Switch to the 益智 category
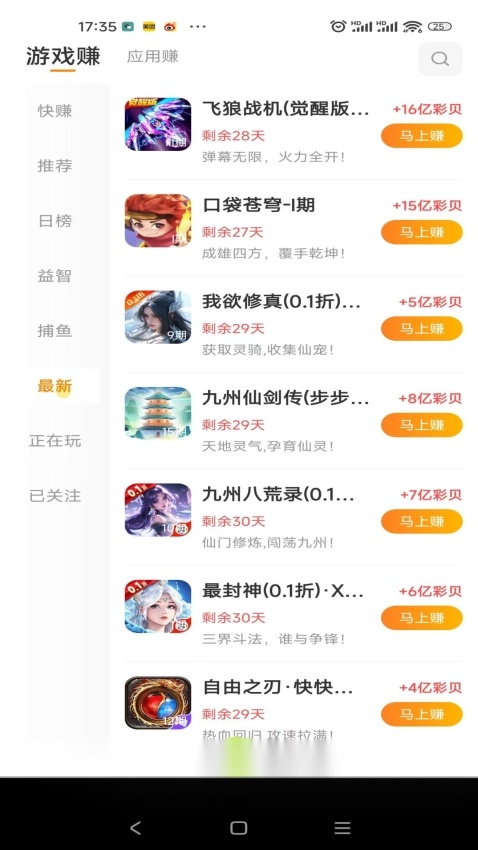This screenshot has width=478, height=850. [55, 276]
